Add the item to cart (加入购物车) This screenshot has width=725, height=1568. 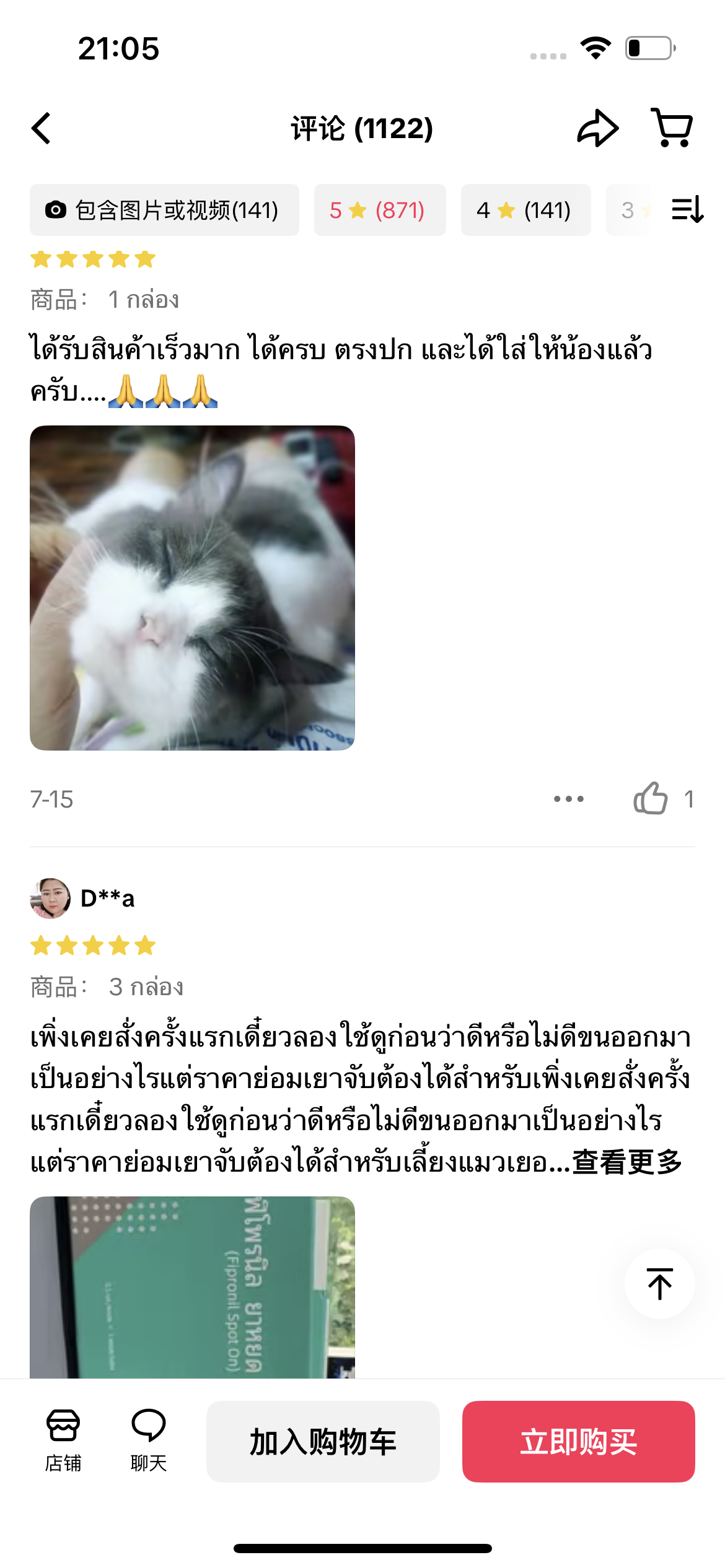[323, 1442]
